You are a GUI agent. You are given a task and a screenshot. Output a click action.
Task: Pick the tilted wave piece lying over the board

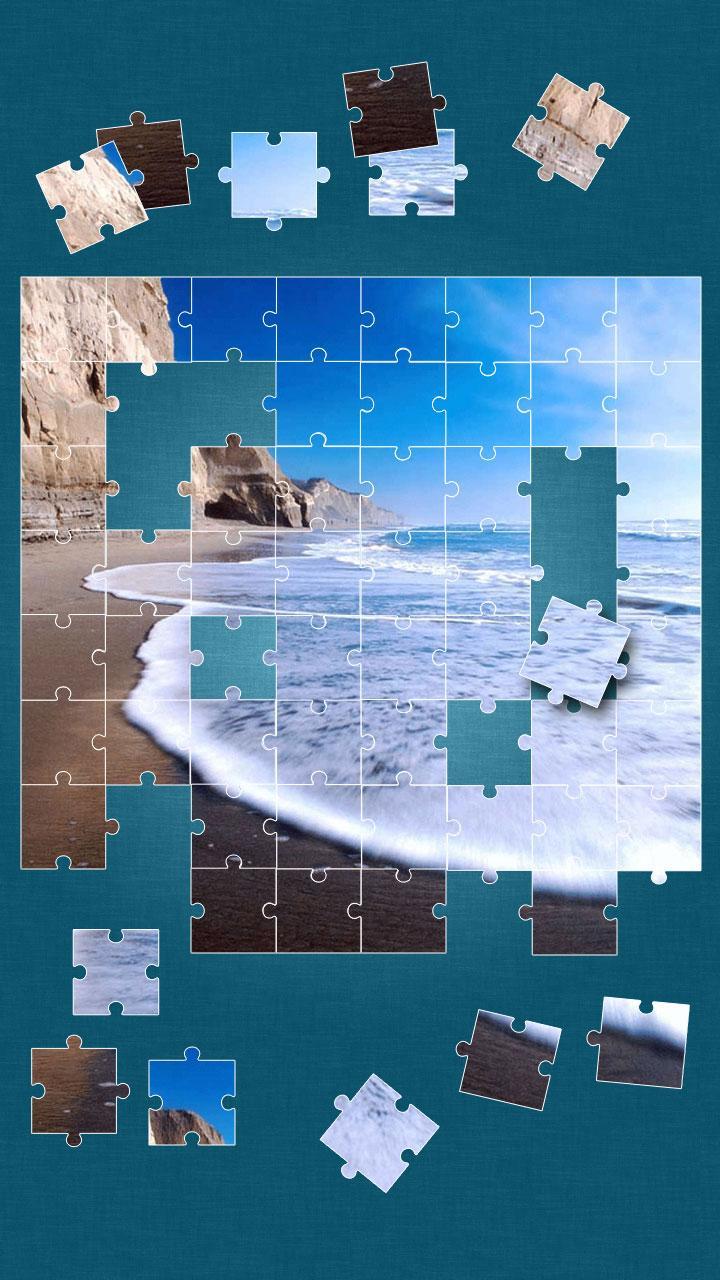(x=576, y=651)
